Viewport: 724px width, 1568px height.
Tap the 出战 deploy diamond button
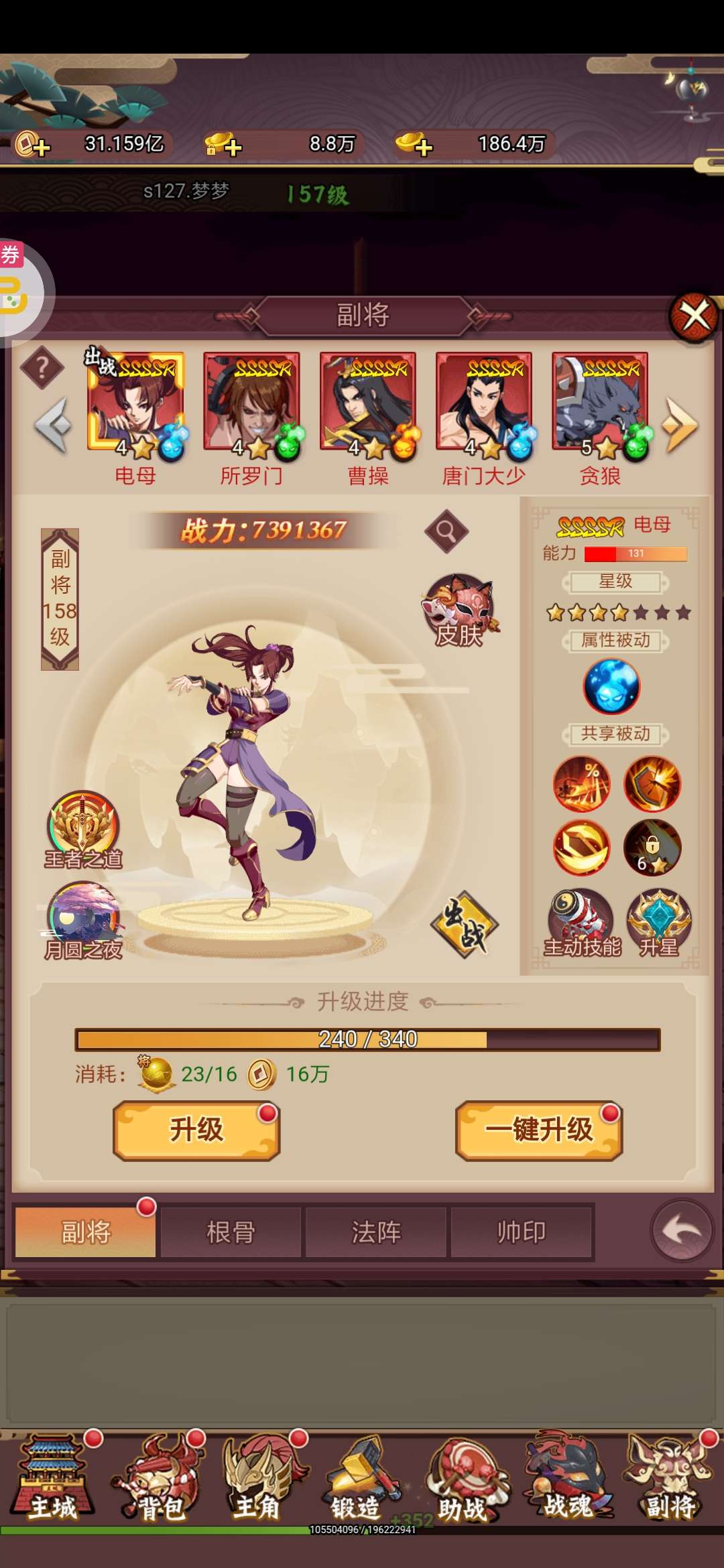[x=464, y=925]
